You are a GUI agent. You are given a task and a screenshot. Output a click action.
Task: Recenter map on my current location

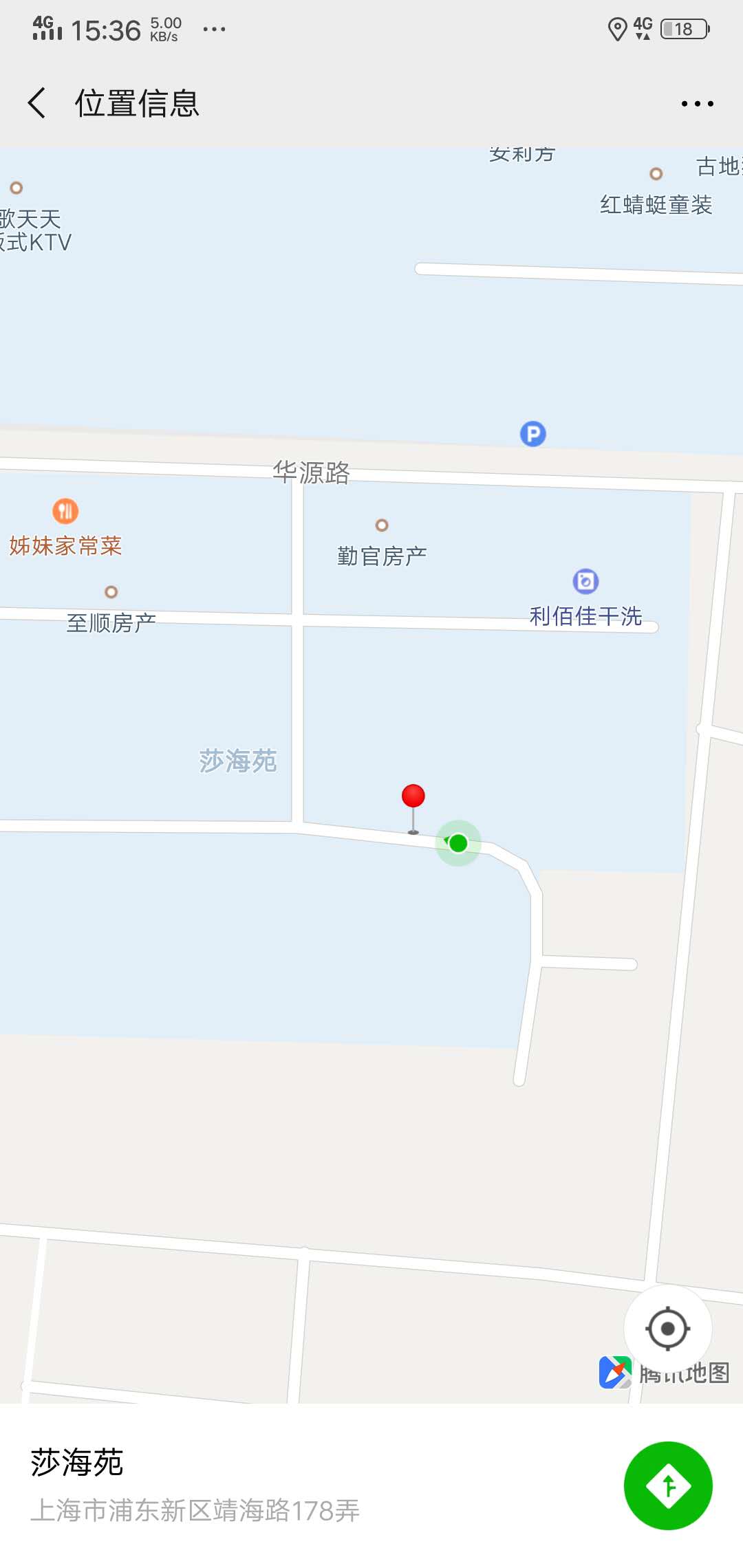(667, 1328)
